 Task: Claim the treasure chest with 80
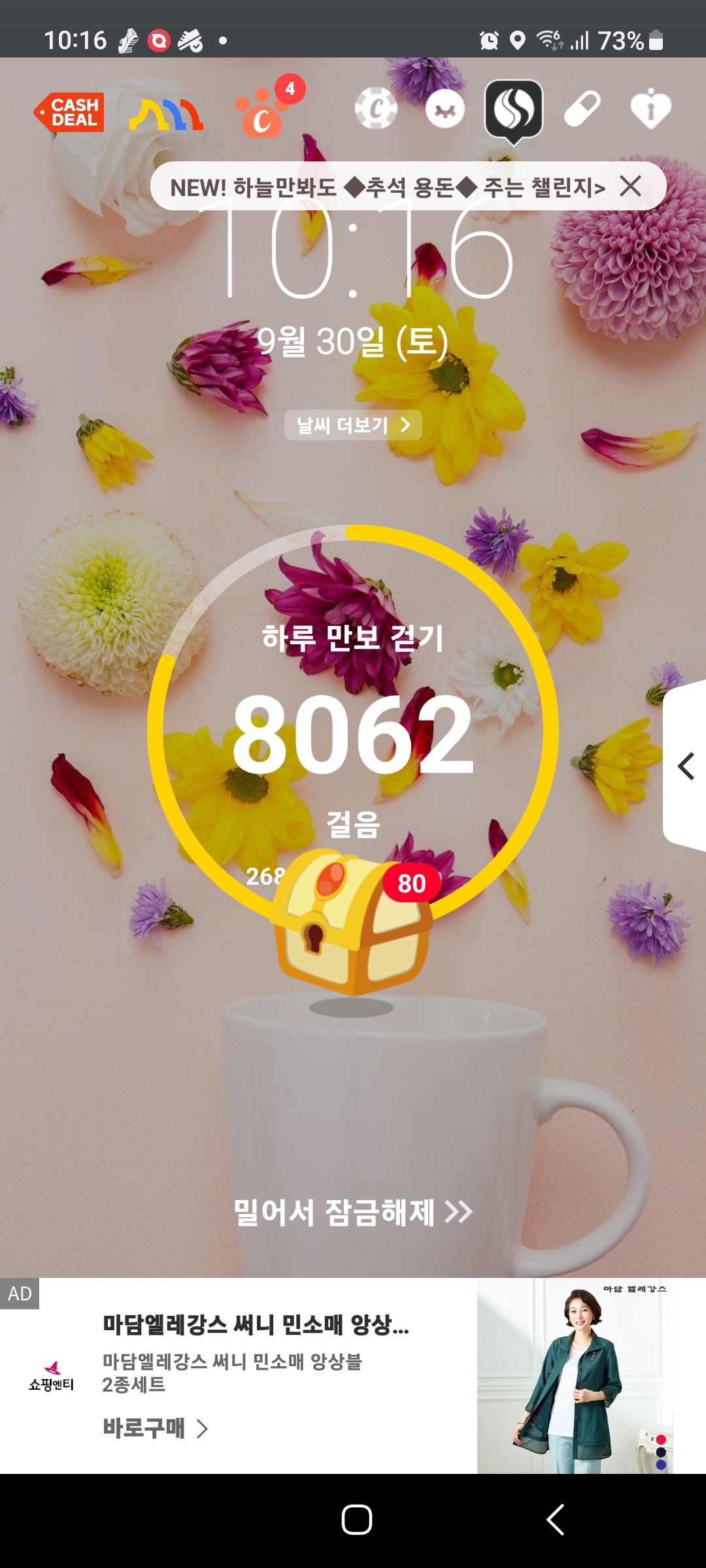pyautogui.click(x=353, y=923)
